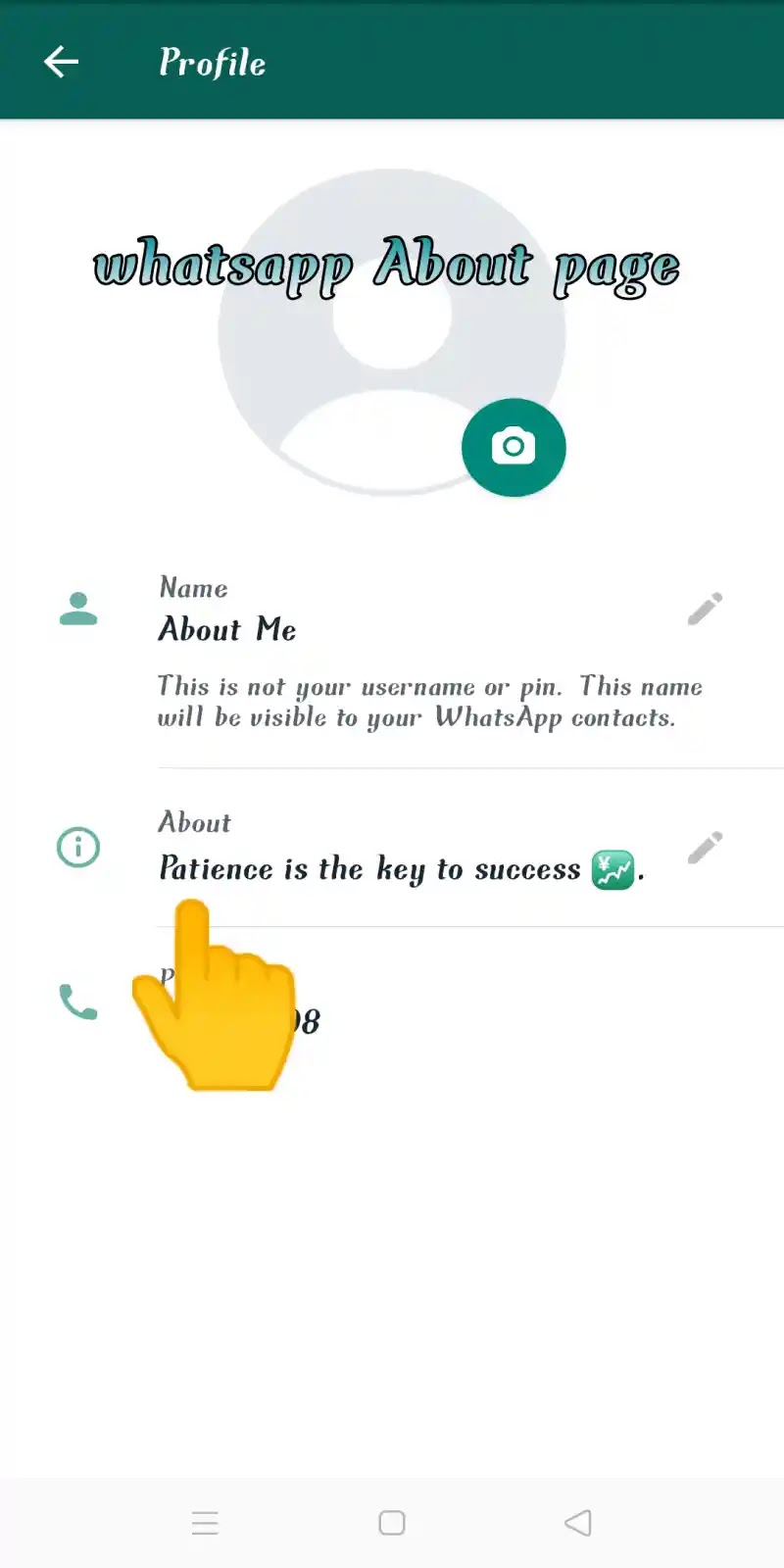Image resolution: width=784 pixels, height=1568 pixels.
Task: Go to home screen via square button
Action: coord(392,1522)
